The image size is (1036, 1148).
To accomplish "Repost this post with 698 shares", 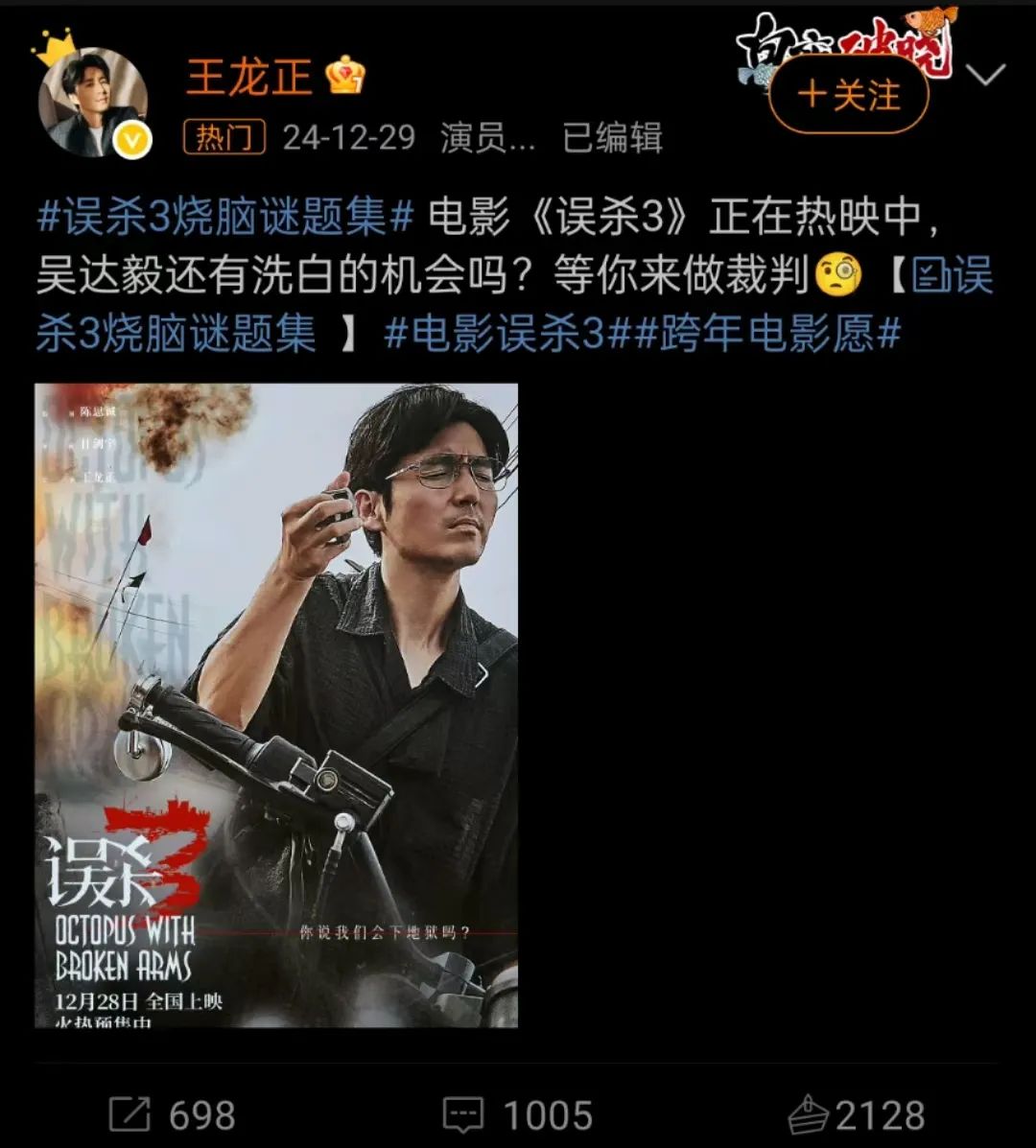I will coord(172,1114).
